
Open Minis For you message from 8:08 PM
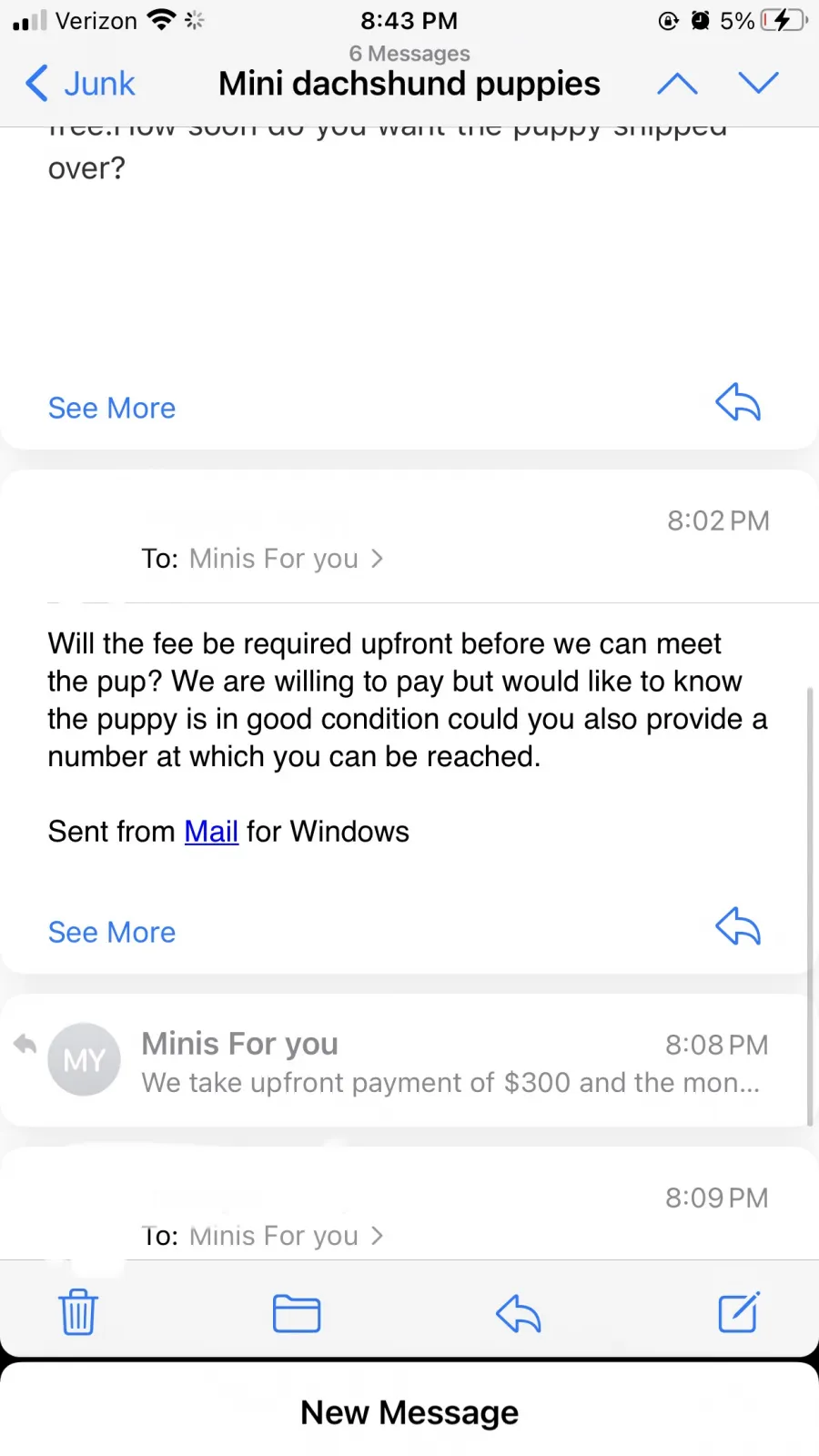coord(409,1061)
